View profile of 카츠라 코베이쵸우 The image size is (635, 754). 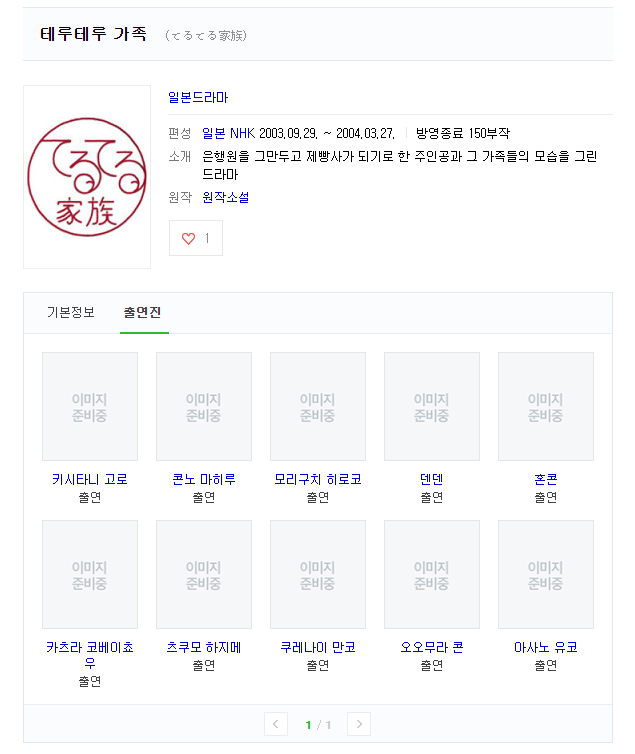click(90, 654)
